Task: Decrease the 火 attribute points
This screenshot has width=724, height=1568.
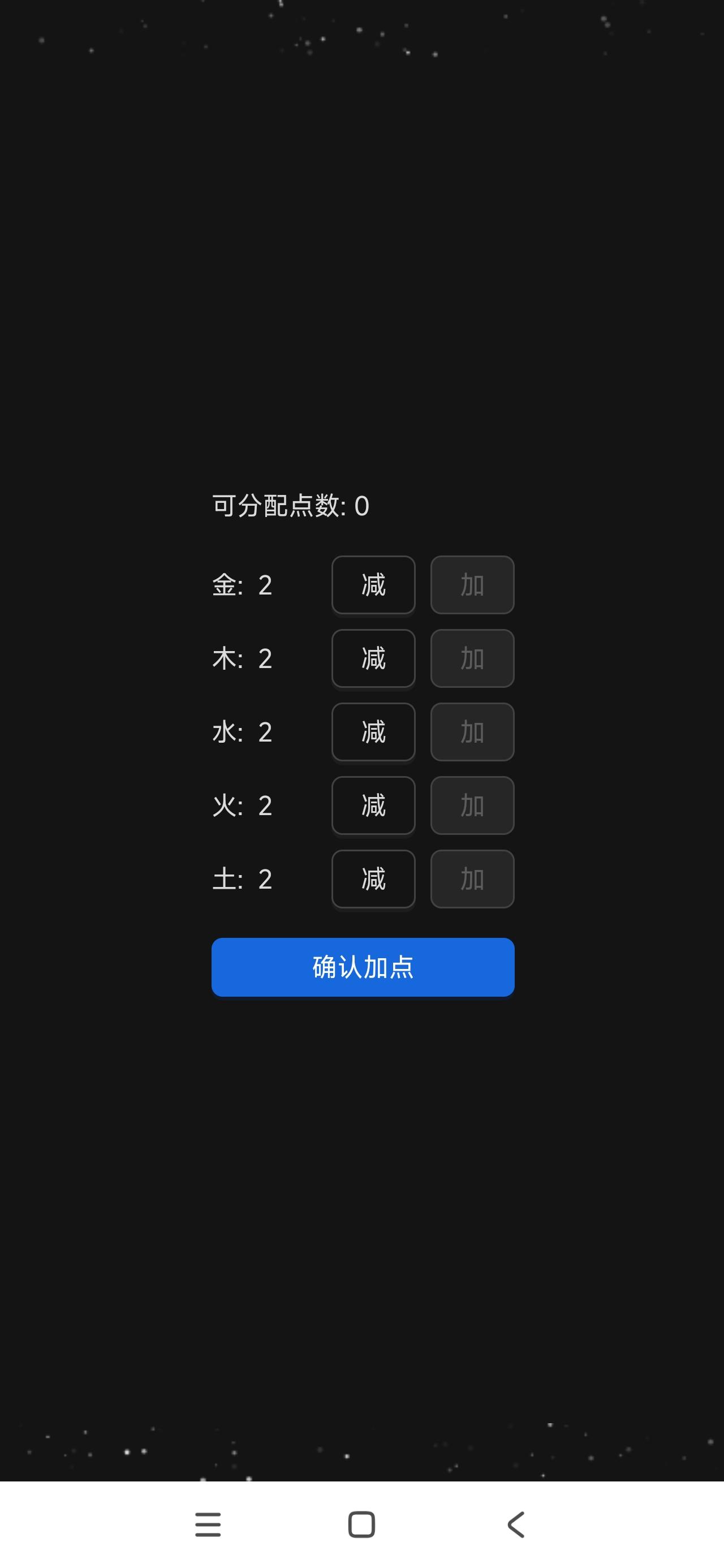Action: click(373, 806)
